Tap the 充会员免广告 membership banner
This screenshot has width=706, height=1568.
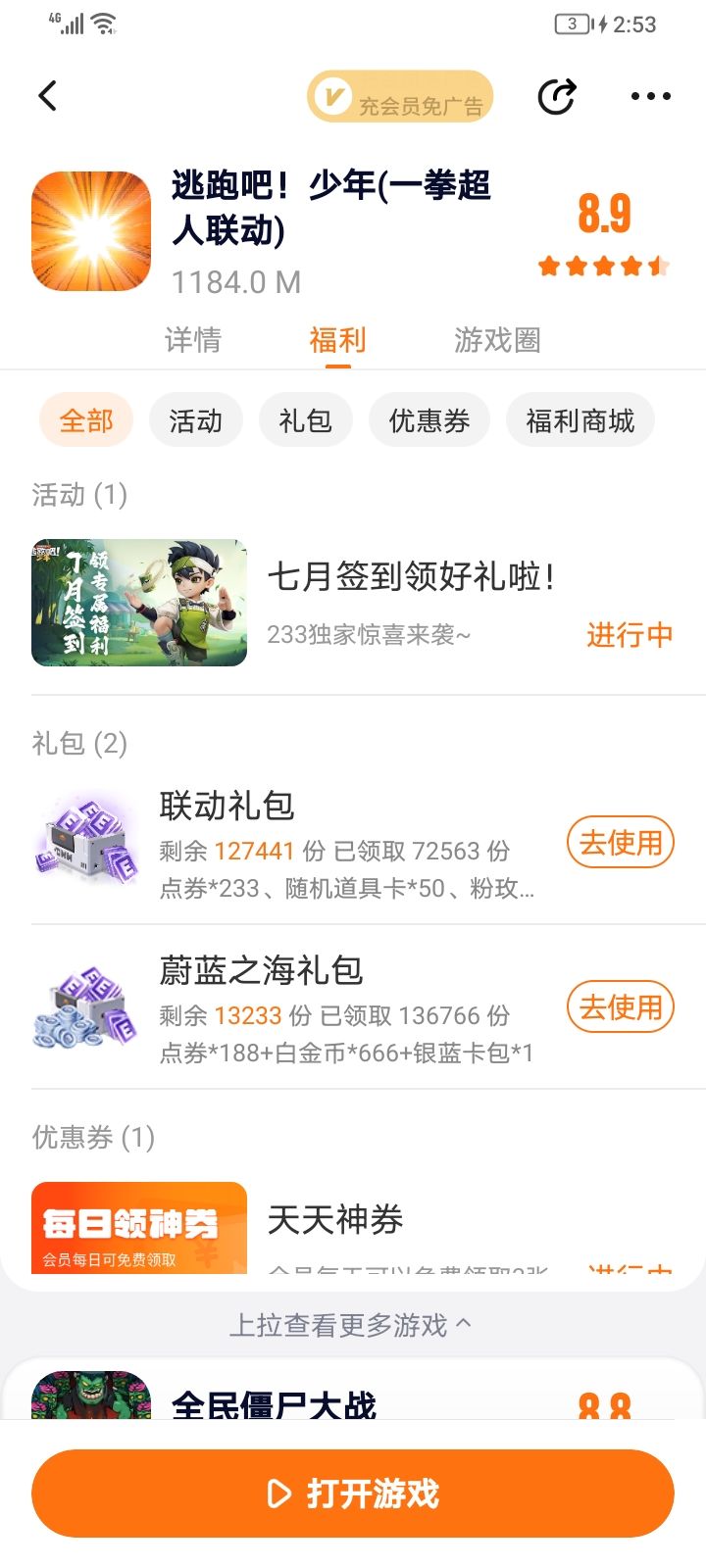point(400,97)
